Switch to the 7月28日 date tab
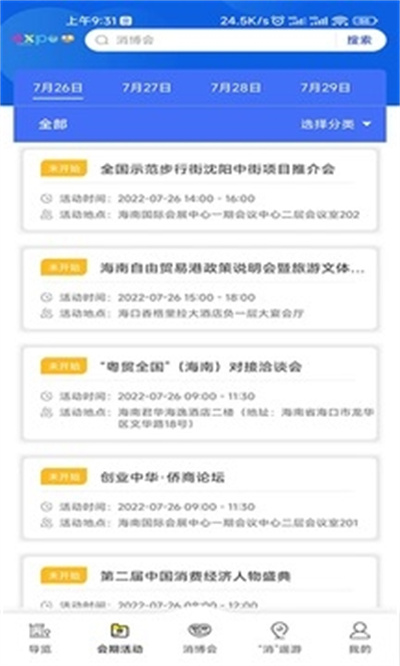 click(x=236, y=88)
